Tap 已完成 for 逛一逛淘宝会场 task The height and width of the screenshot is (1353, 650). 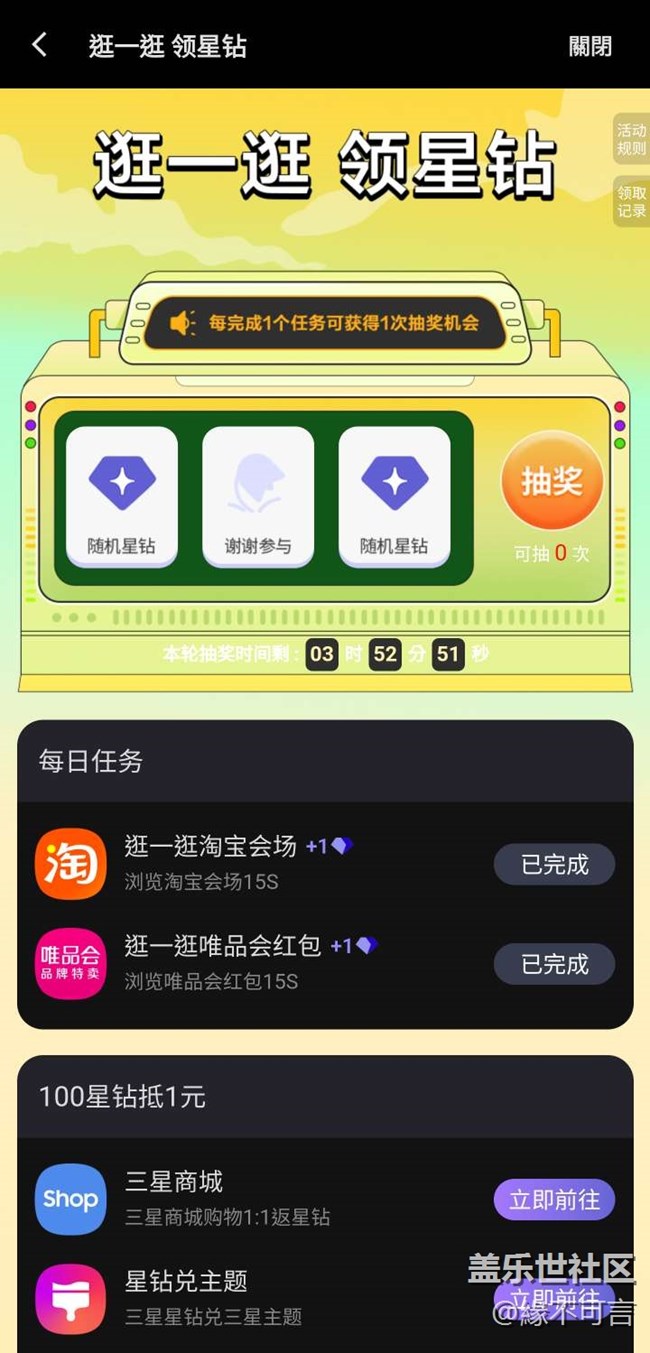click(x=554, y=865)
